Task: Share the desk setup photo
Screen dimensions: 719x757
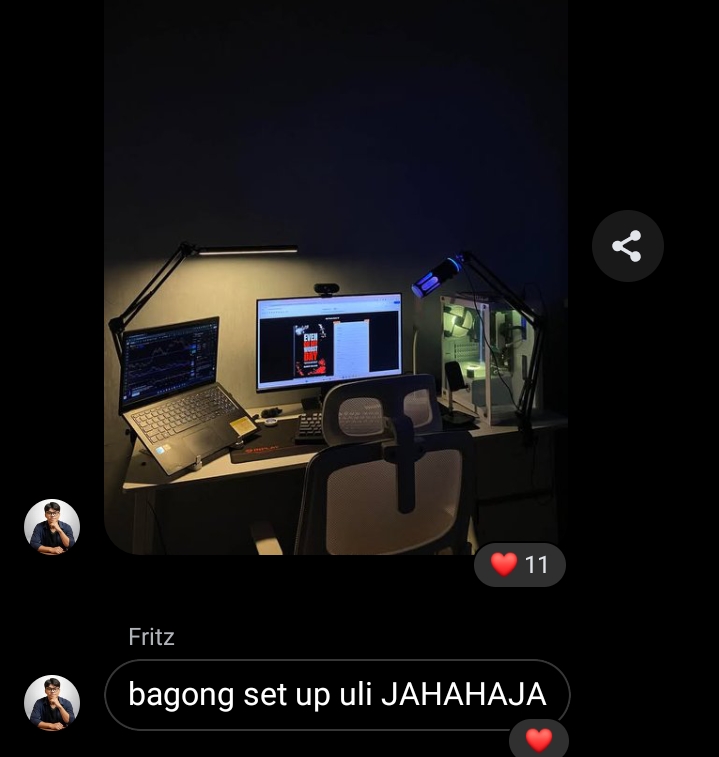Action: coord(627,246)
